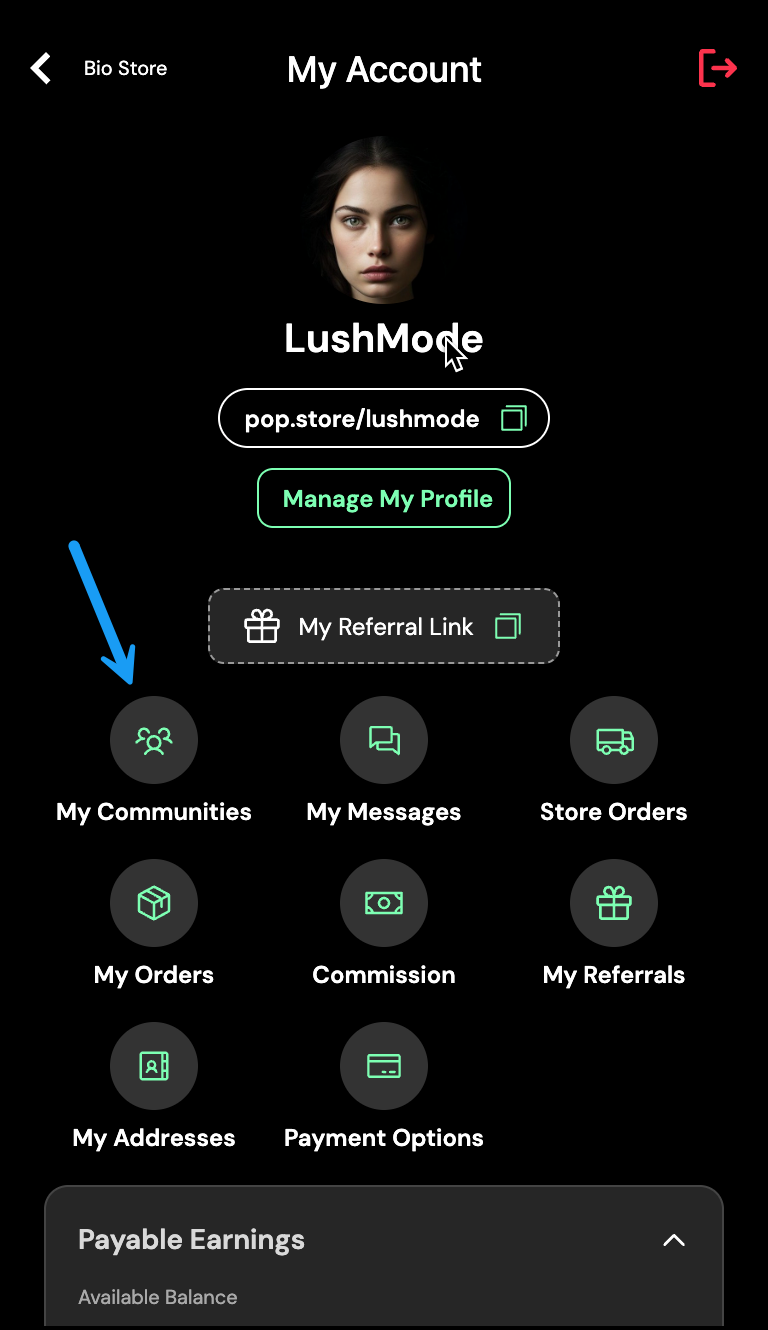The width and height of the screenshot is (768, 1330).
Task: Open My Addresses
Action: [x=154, y=1066]
